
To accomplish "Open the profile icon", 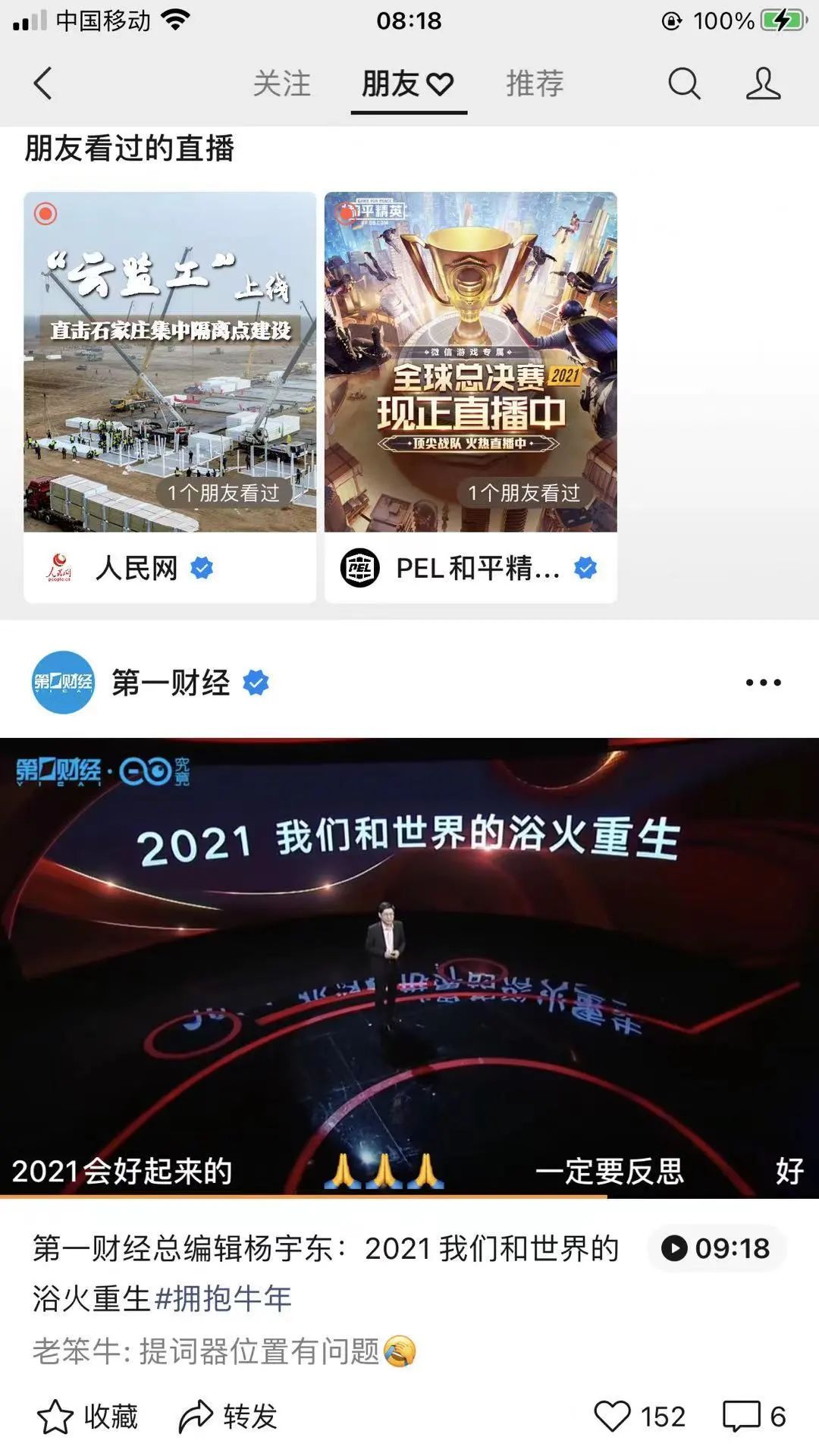I will tap(763, 83).
